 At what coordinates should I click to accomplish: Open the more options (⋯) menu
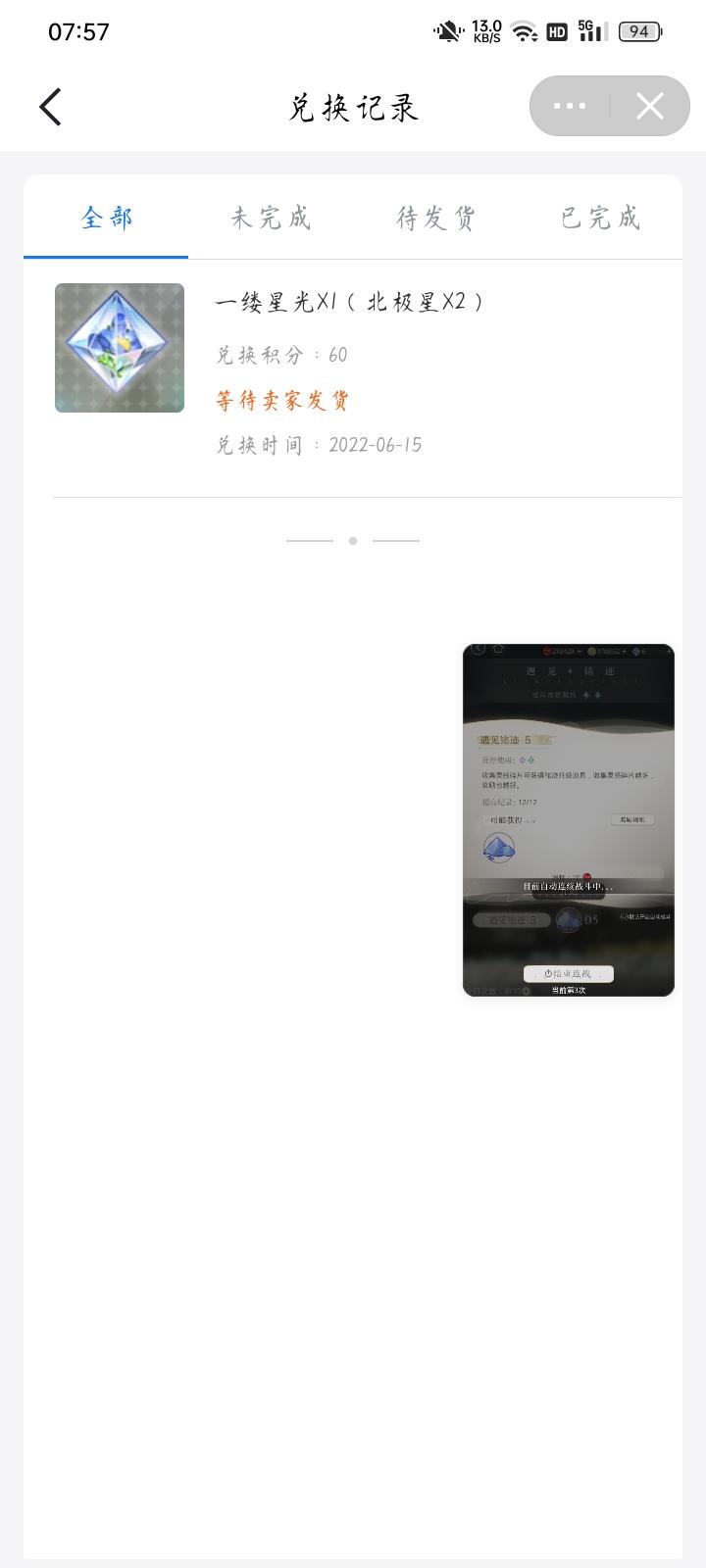[x=571, y=106]
